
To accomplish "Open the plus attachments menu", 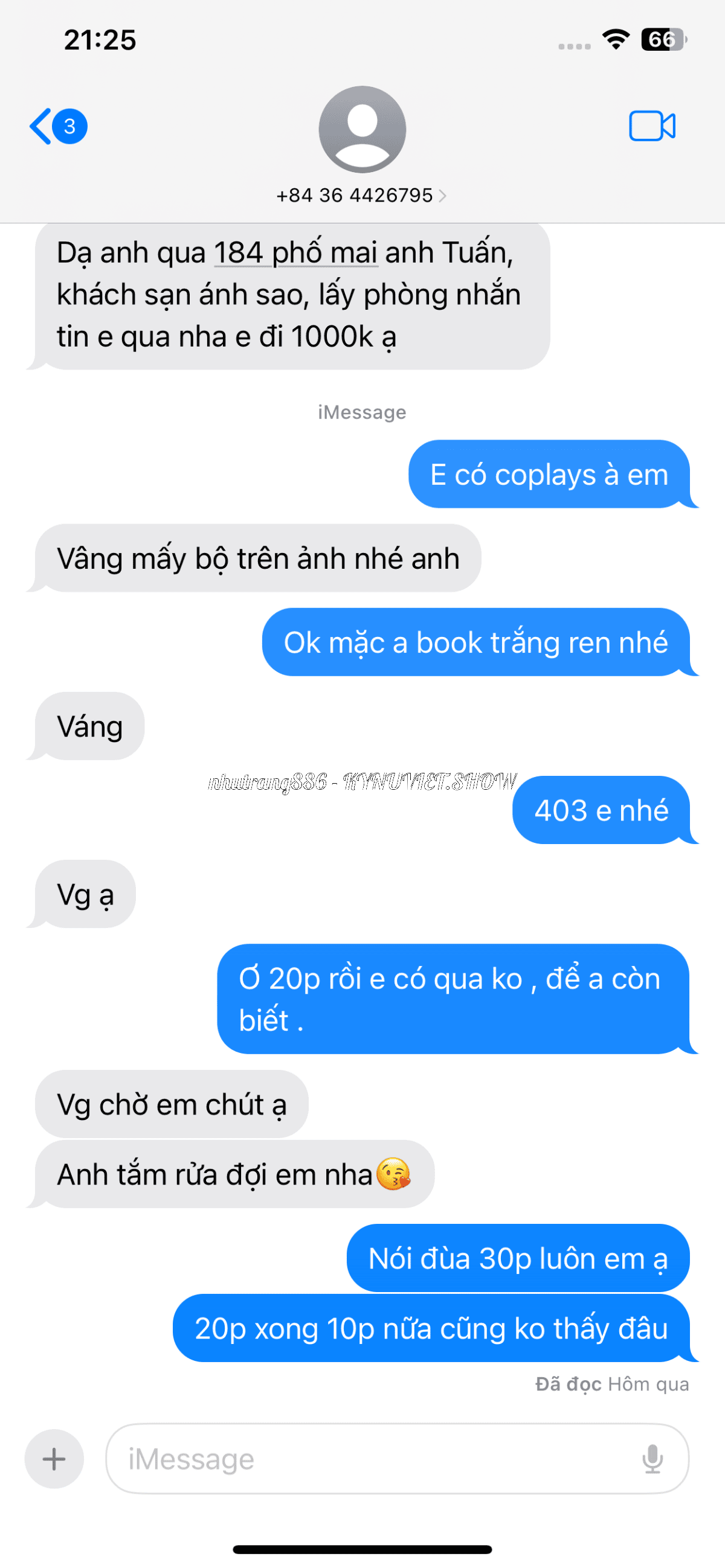I will (54, 1459).
